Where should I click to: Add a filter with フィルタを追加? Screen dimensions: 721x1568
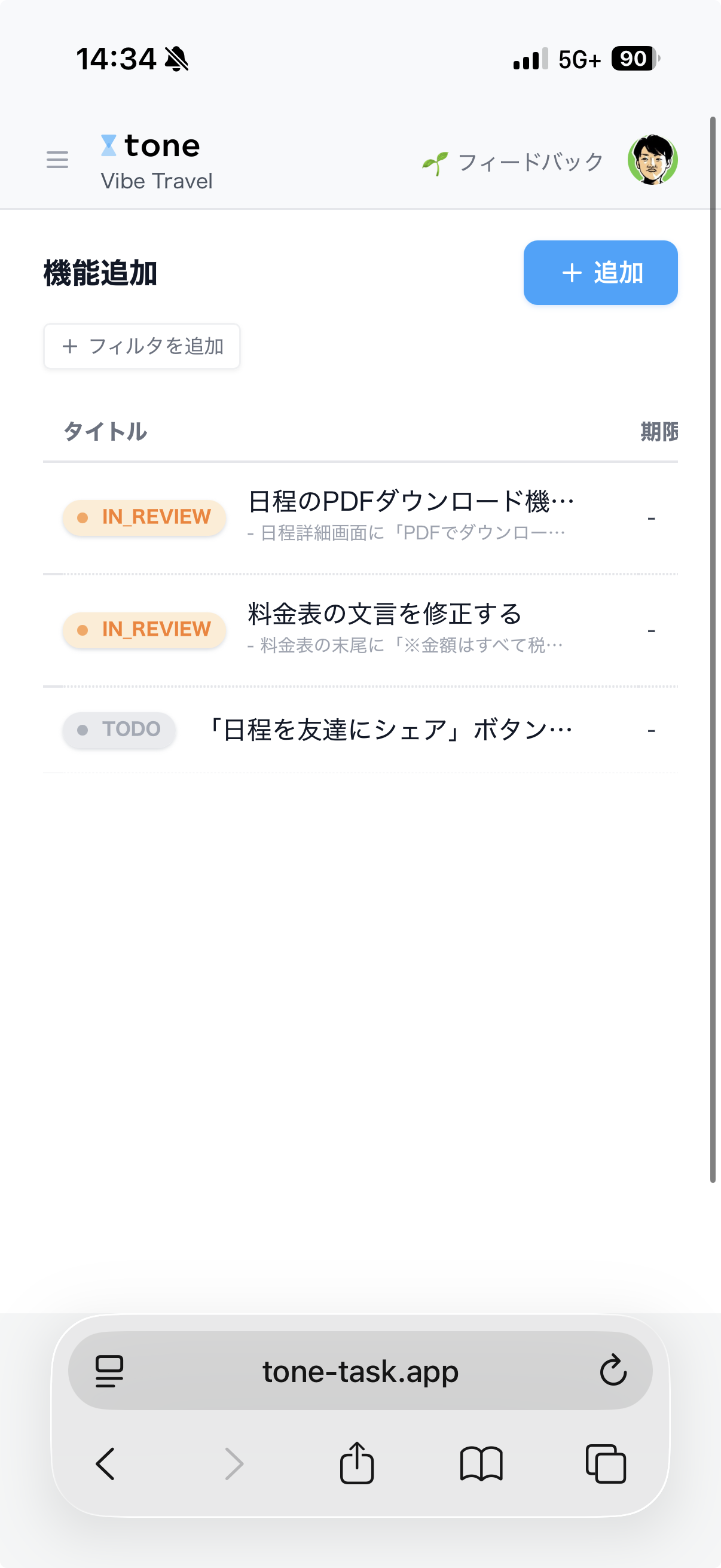(x=142, y=346)
